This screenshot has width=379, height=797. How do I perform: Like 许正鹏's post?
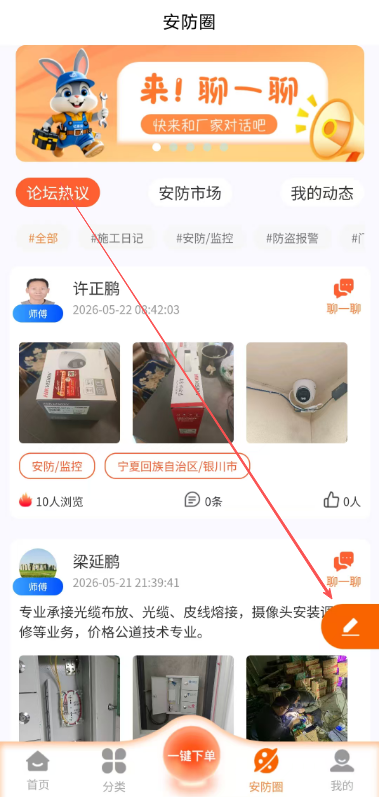pyautogui.click(x=342, y=501)
